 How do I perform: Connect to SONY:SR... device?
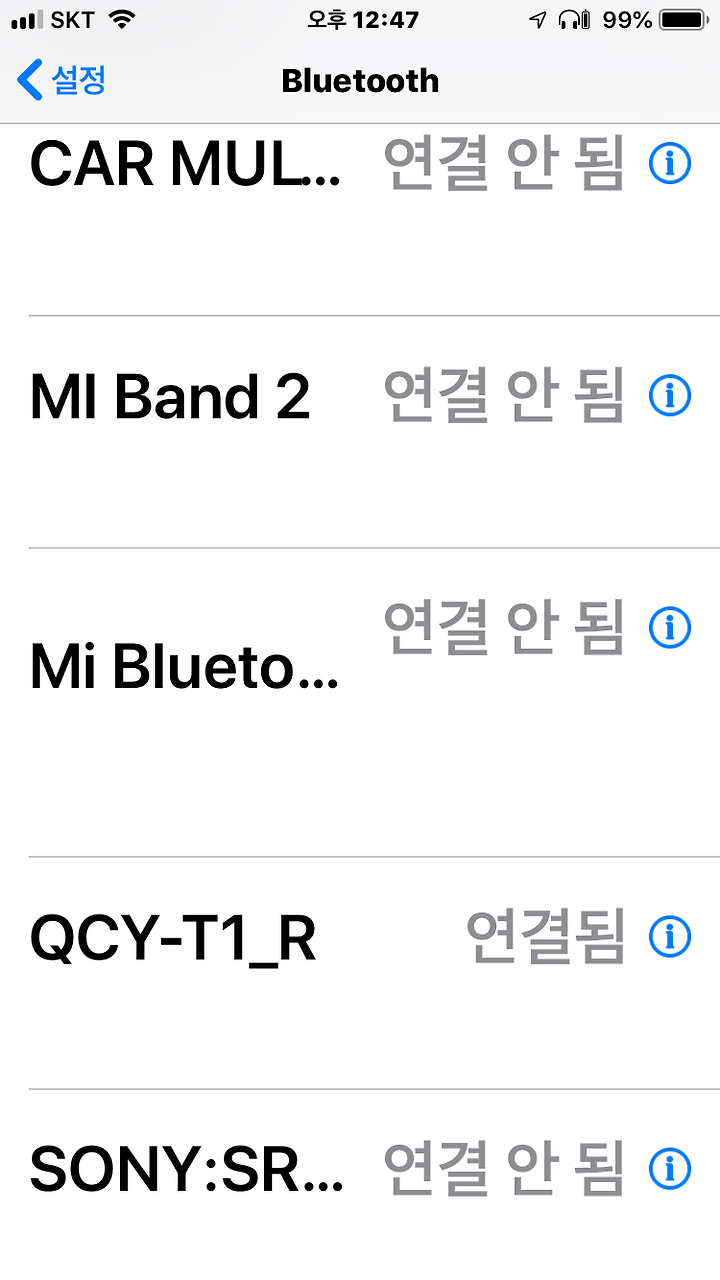point(360,1185)
